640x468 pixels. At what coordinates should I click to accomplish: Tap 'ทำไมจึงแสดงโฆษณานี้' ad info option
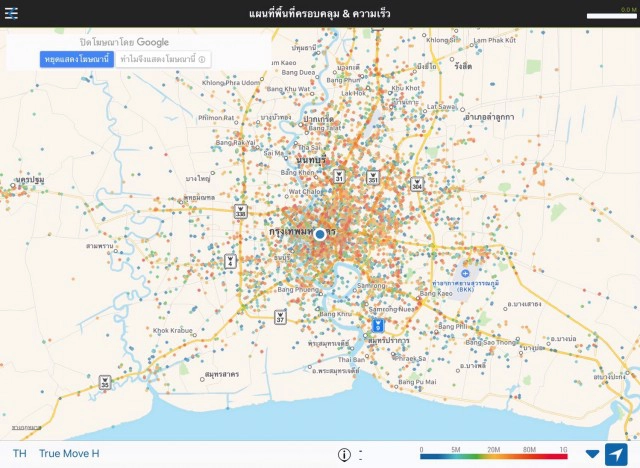[162, 60]
